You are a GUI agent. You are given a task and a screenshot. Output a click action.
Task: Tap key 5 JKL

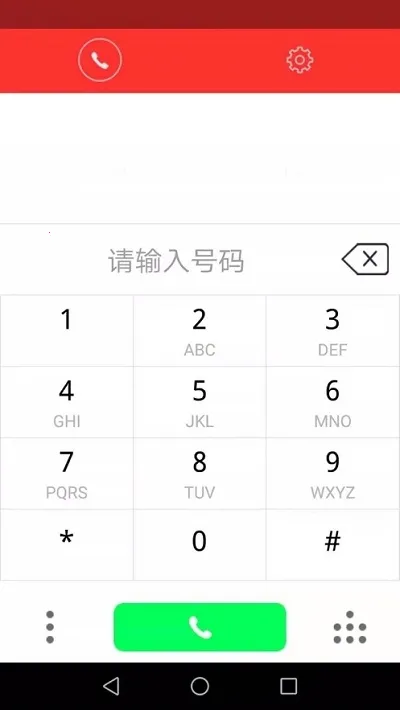[x=199, y=402]
